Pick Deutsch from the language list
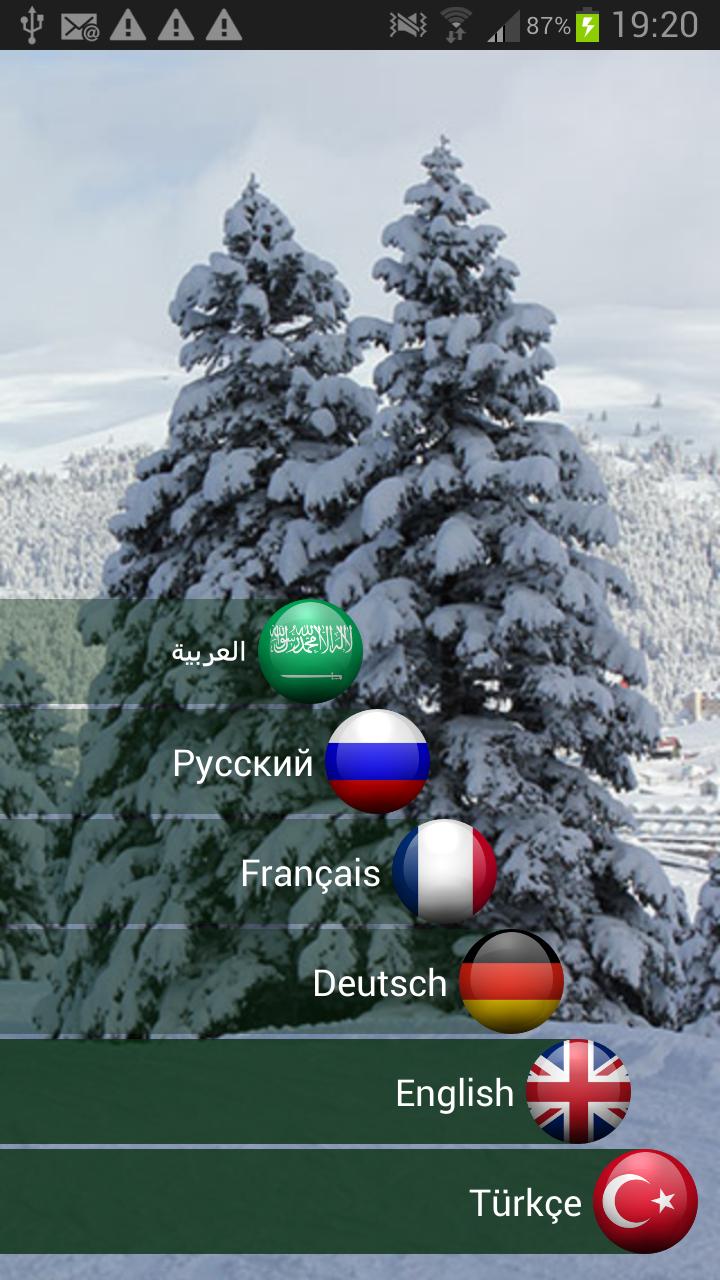The width and height of the screenshot is (720, 1280). click(x=436, y=983)
